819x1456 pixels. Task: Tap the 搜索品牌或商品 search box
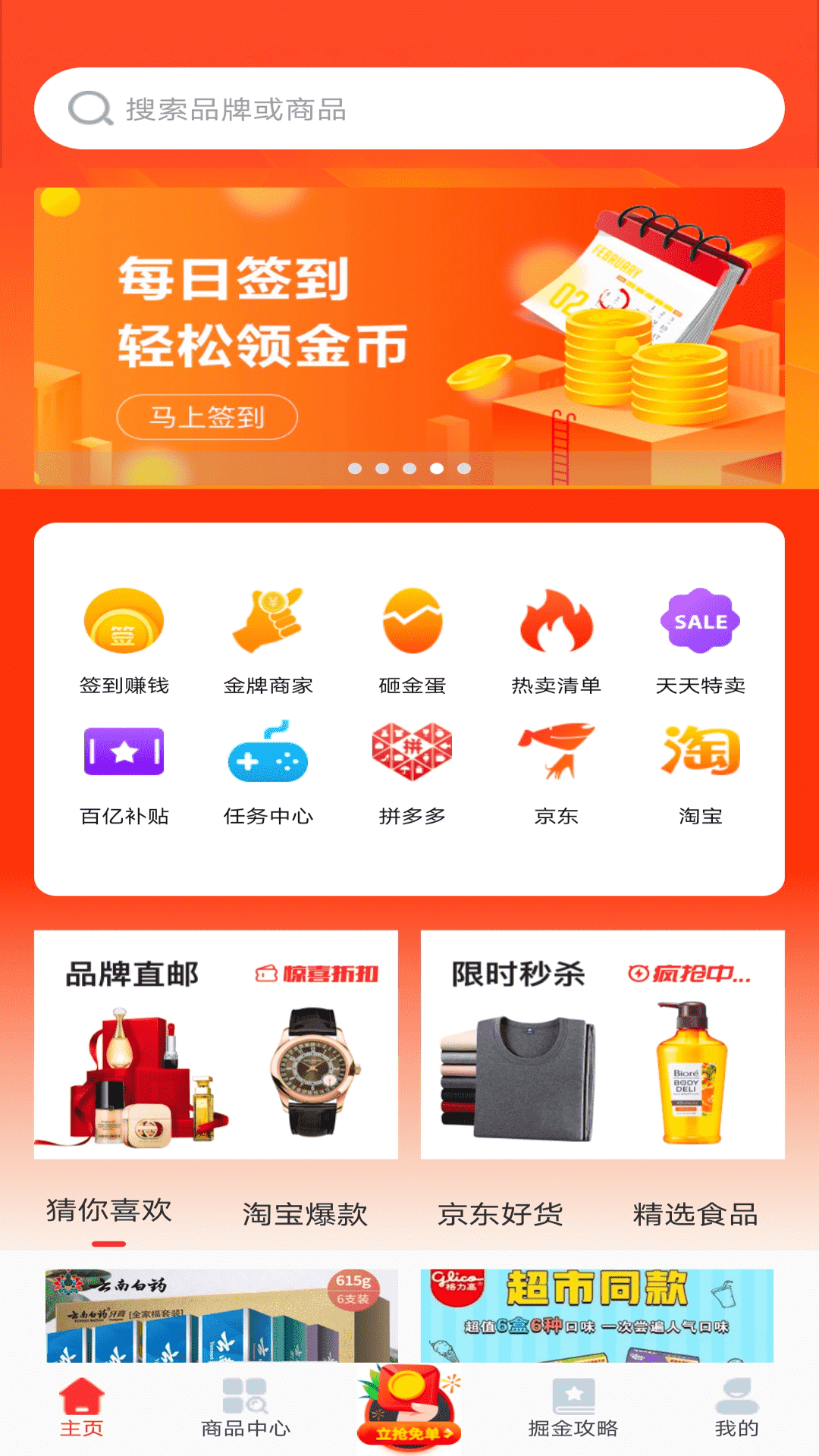(409, 108)
